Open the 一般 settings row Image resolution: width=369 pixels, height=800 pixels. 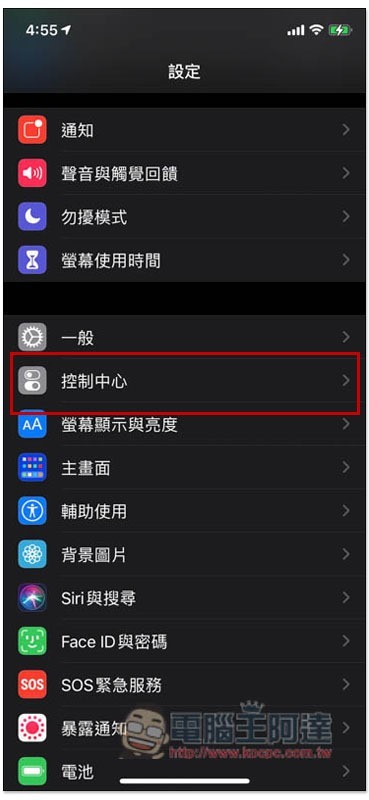(x=184, y=337)
